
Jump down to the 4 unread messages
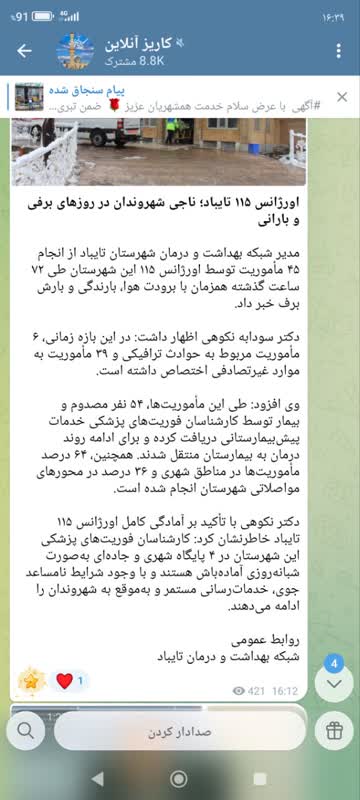point(334,683)
